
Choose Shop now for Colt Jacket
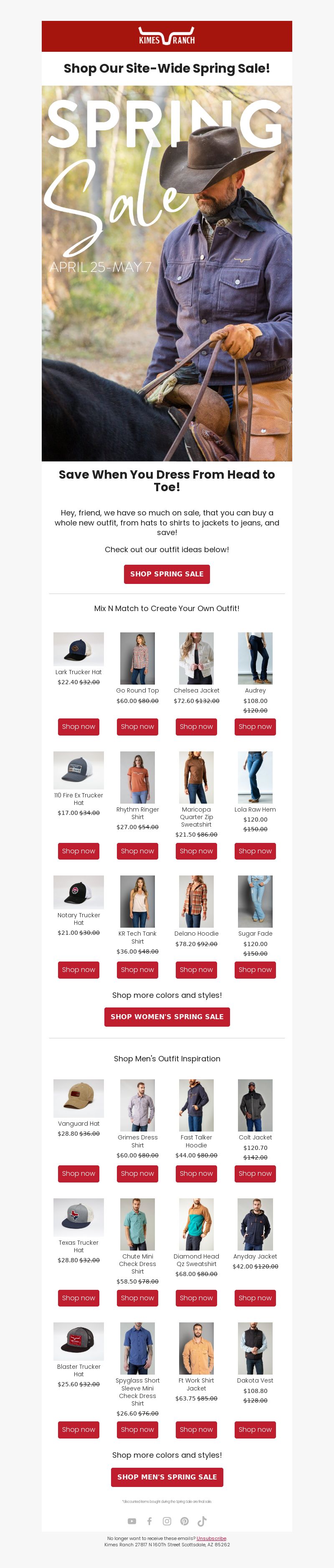[255, 1173]
